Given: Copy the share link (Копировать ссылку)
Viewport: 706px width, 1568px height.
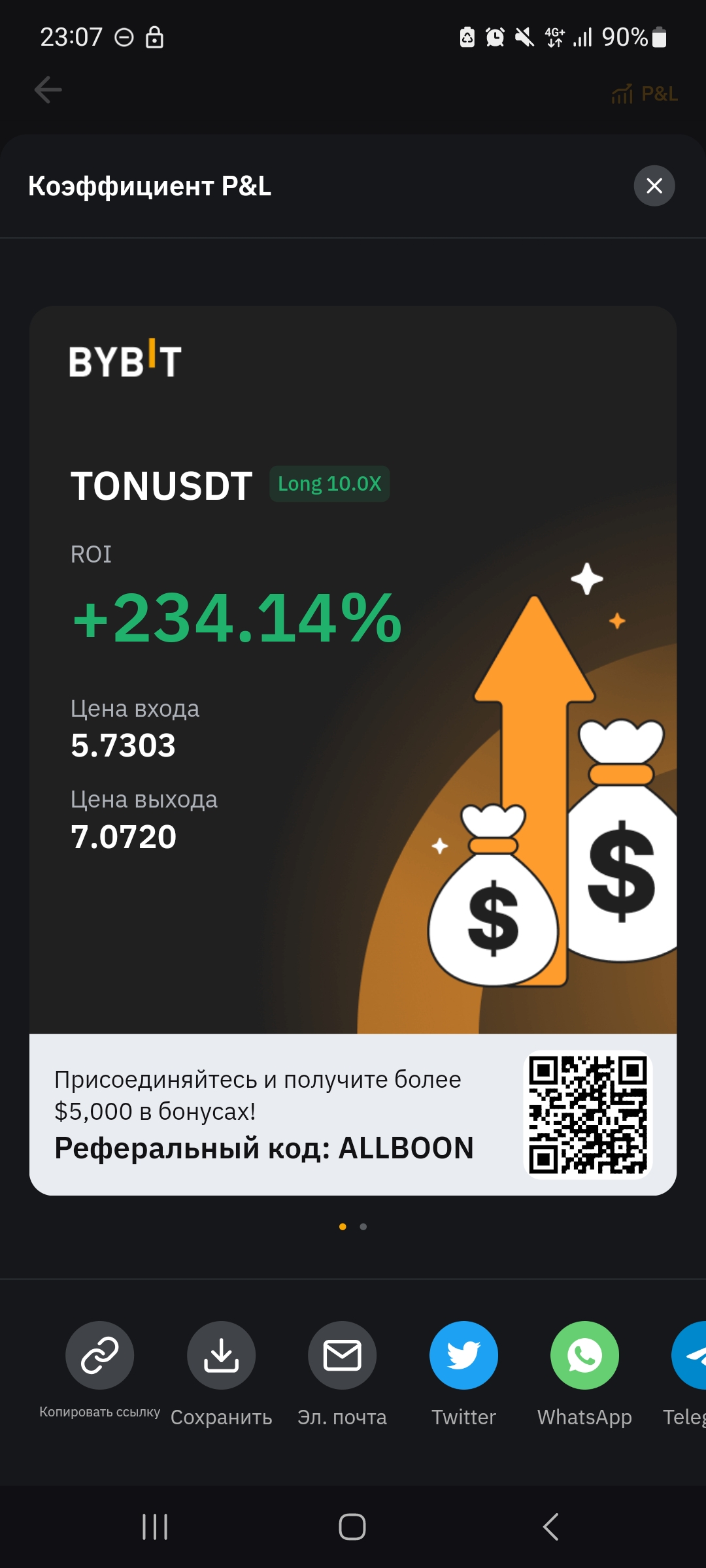Looking at the screenshot, I should (x=99, y=1356).
